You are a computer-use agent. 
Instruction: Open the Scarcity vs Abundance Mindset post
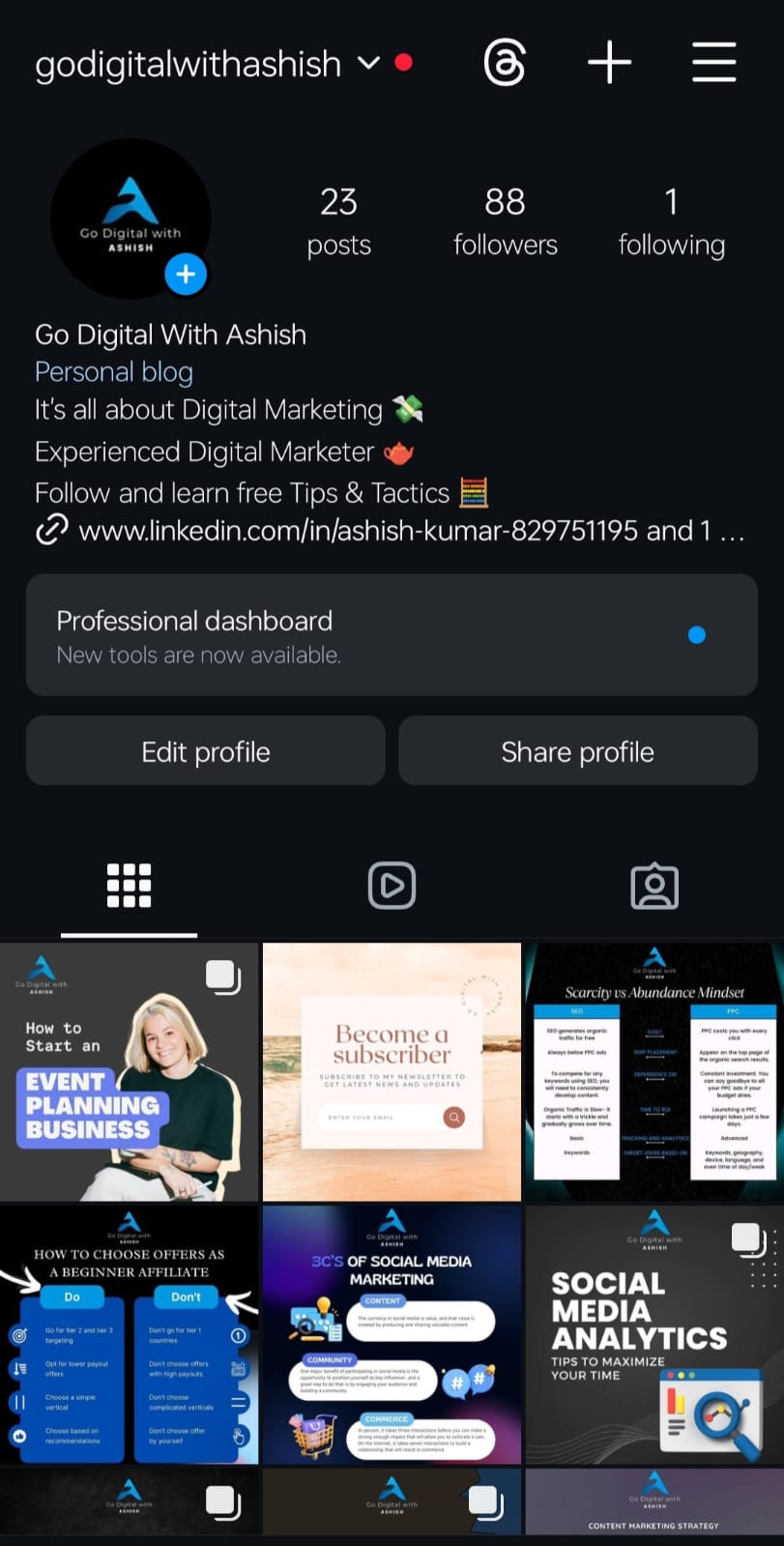(x=654, y=1071)
